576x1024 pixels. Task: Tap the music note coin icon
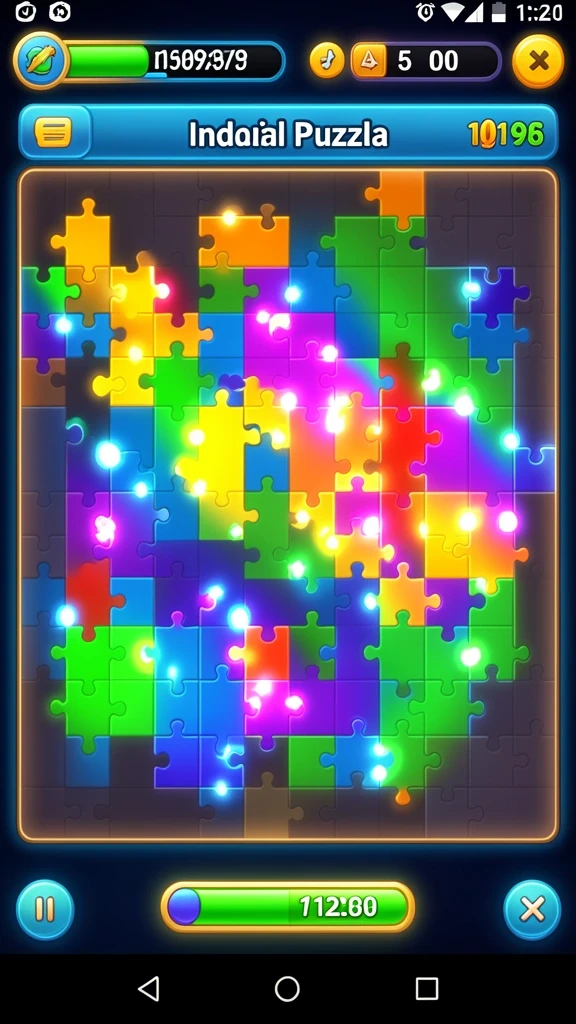327,61
